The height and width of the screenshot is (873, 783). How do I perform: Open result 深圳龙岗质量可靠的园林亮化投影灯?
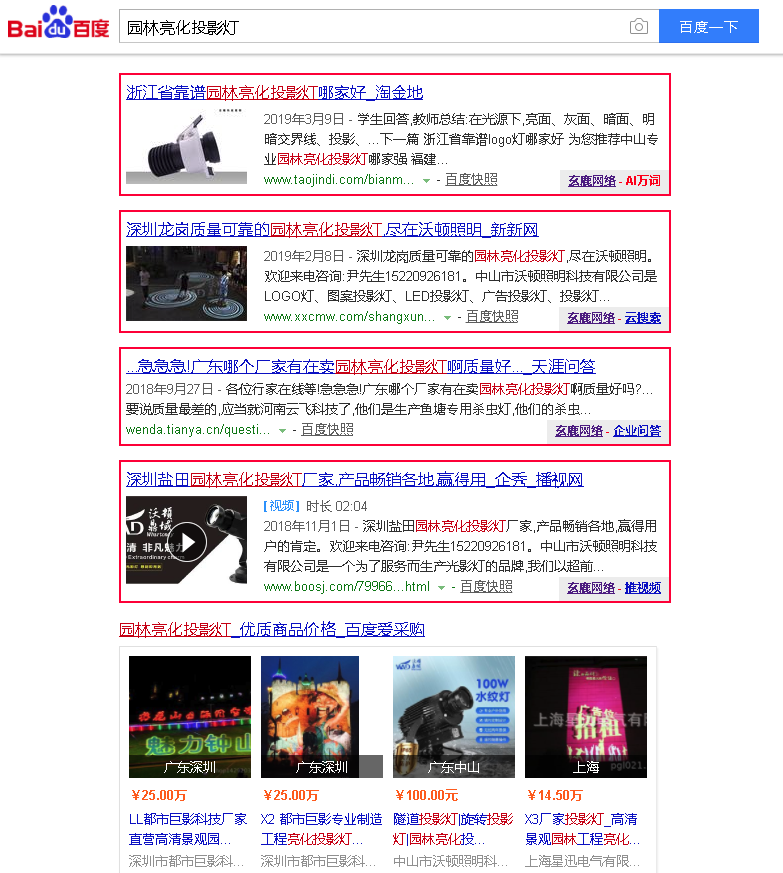(331, 230)
